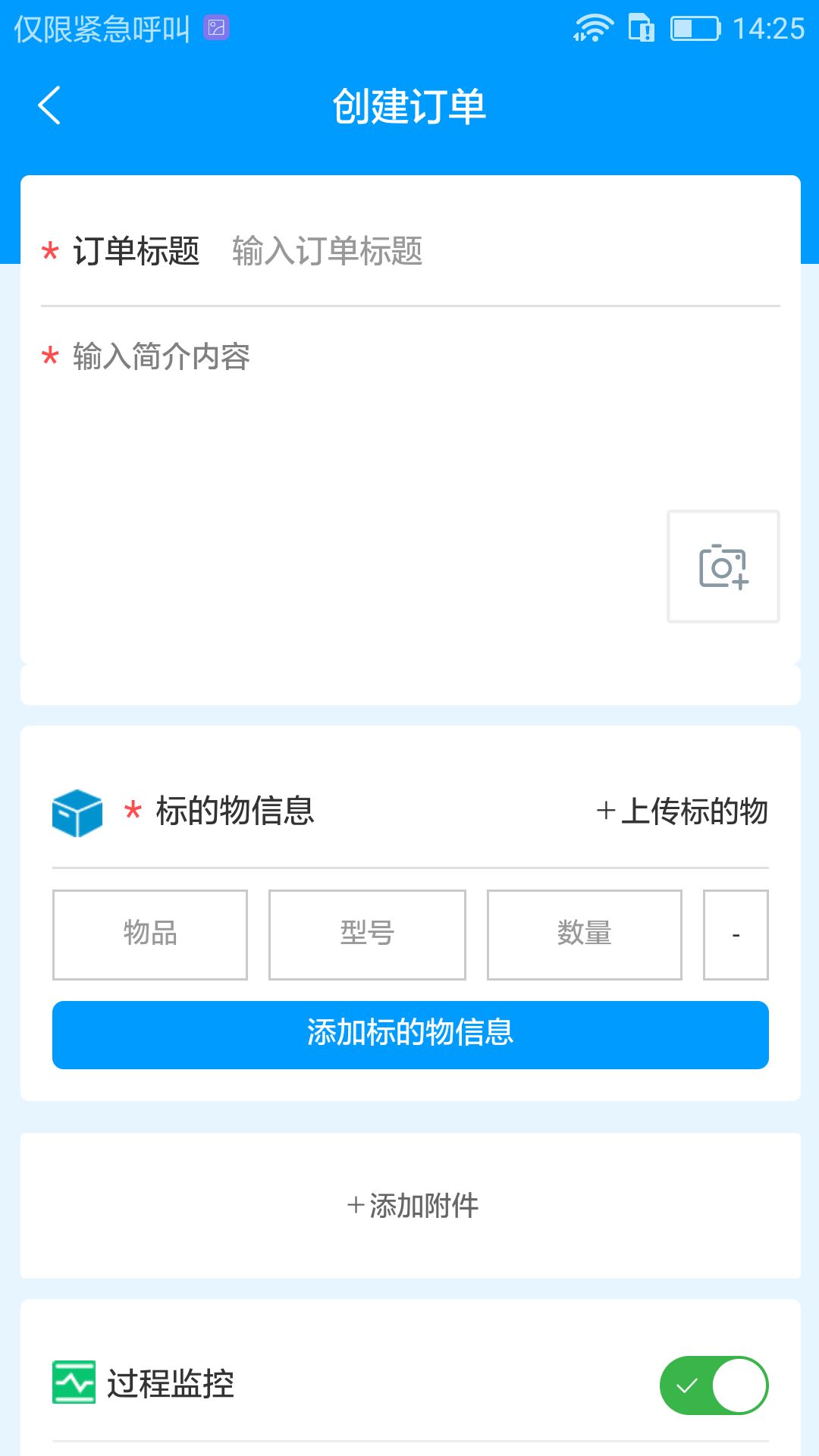Add an attachment via 添加附件
The width and height of the screenshot is (819, 1456).
[412, 1205]
